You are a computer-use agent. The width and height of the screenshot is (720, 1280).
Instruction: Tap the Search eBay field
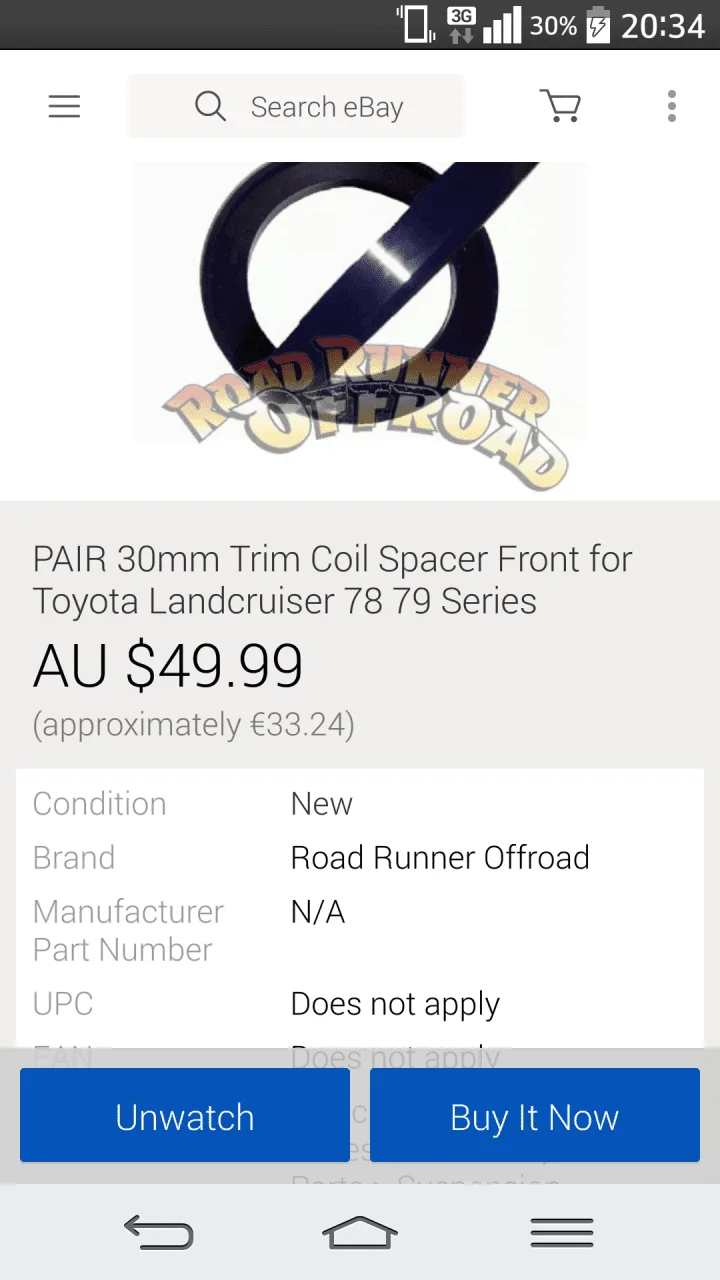[x=296, y=106]
